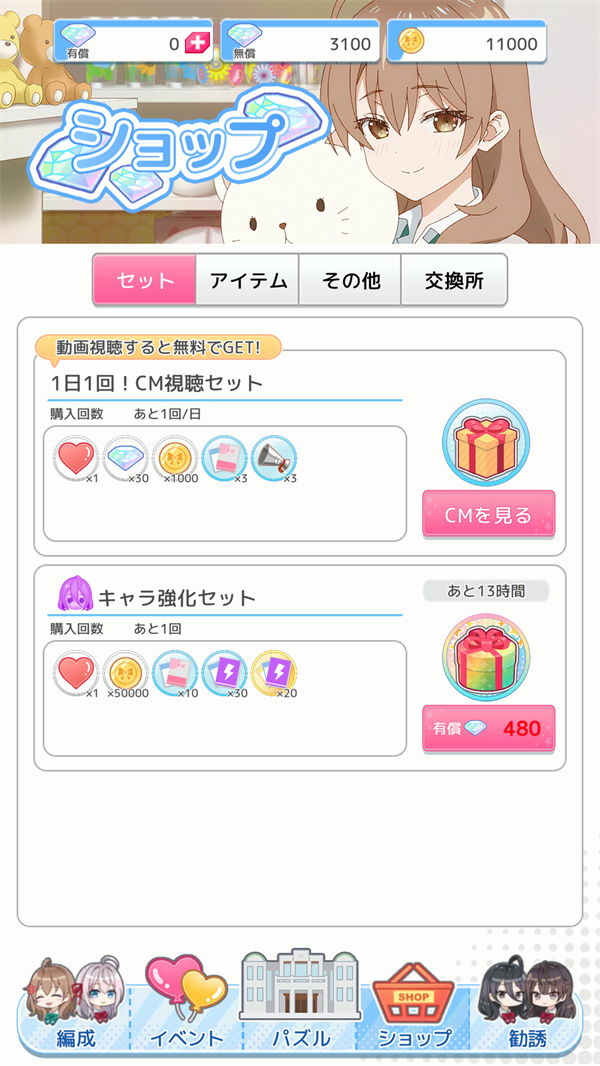Viewport: 600px width, 1066px height.
Task: Tap the red plus to add paid gems
Action: [196, 43]
